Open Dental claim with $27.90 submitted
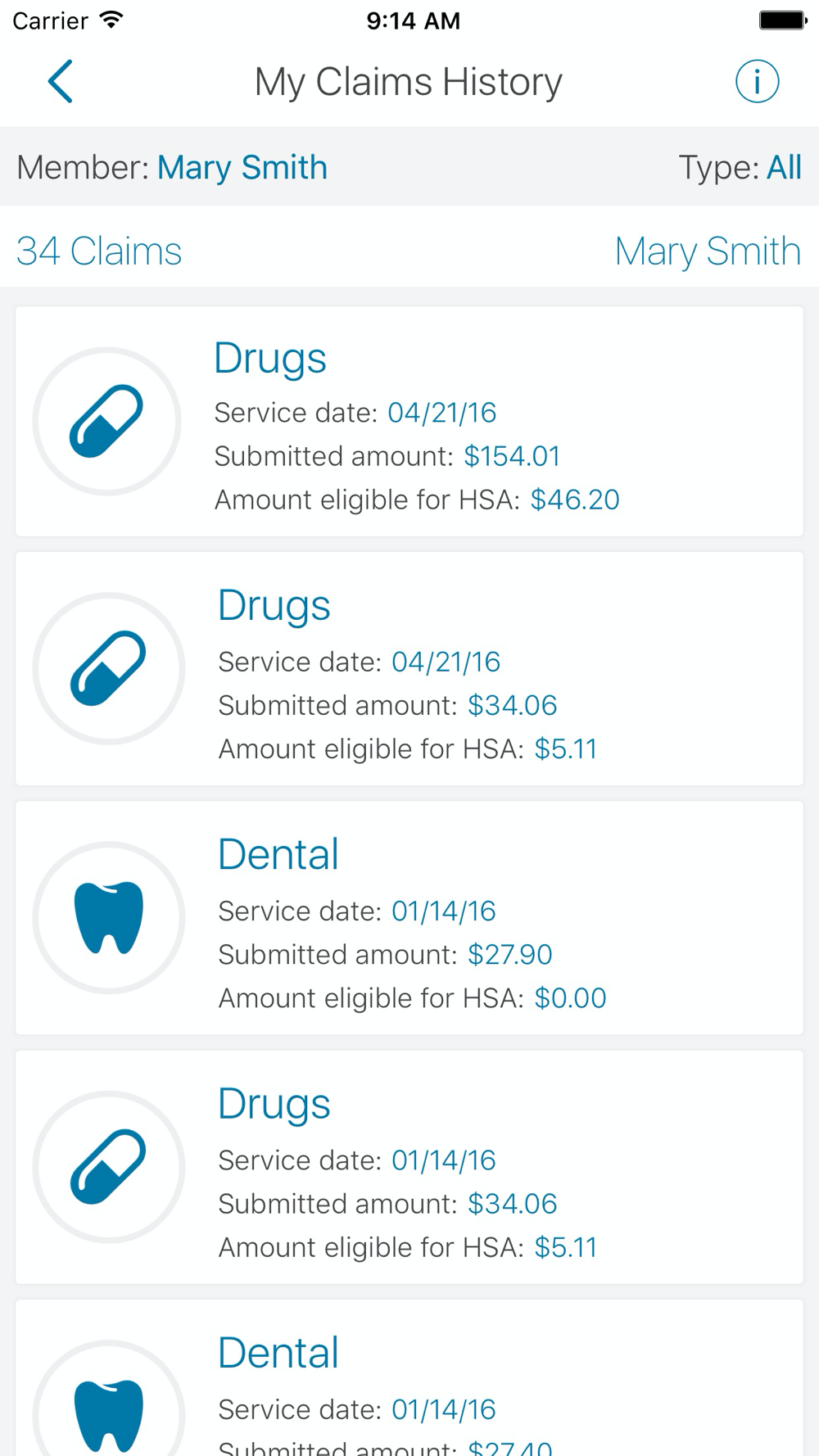 click(409, 918)
